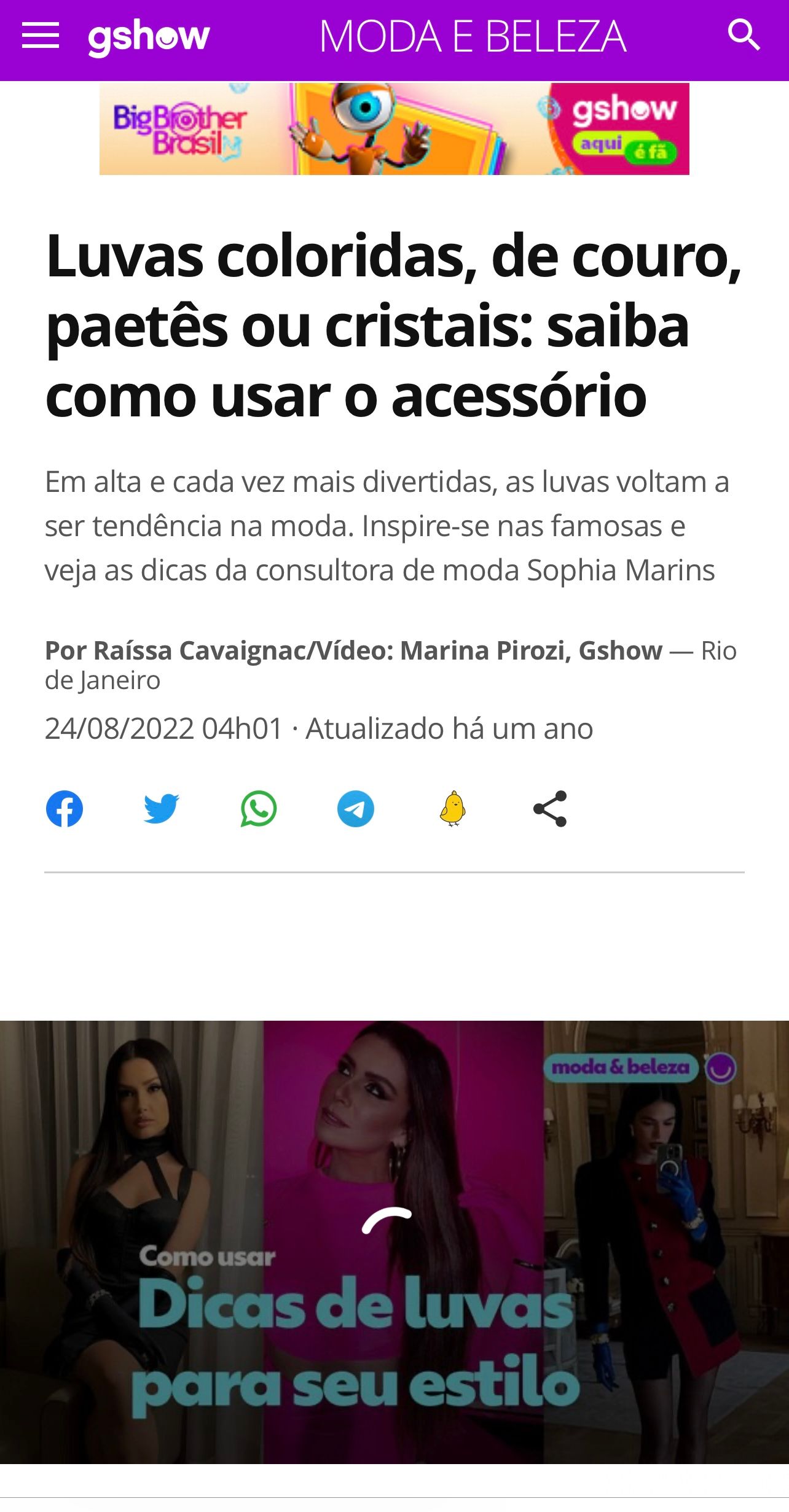Share article on Twitter

161,808
